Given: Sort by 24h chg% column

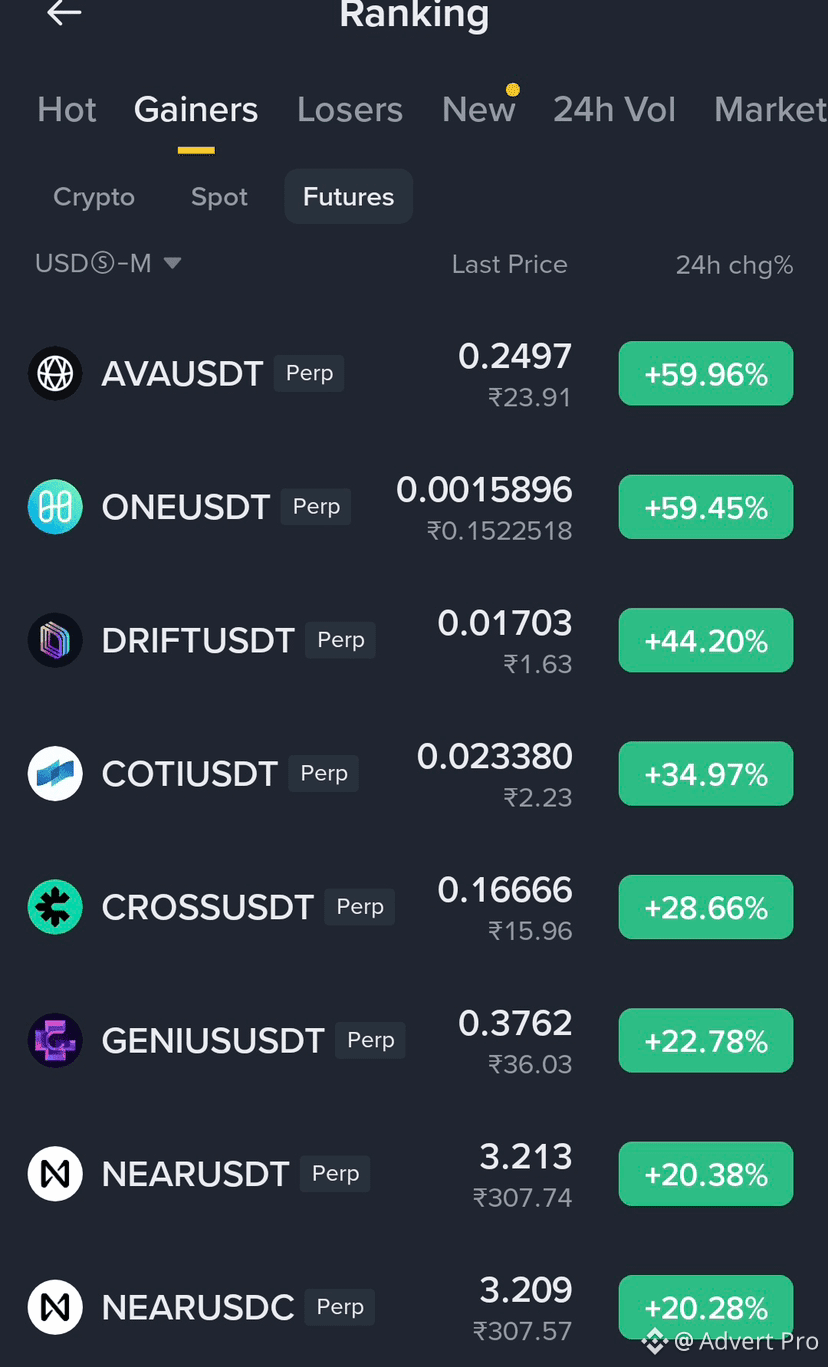Looking at the screenshot, I should (734, 265).
